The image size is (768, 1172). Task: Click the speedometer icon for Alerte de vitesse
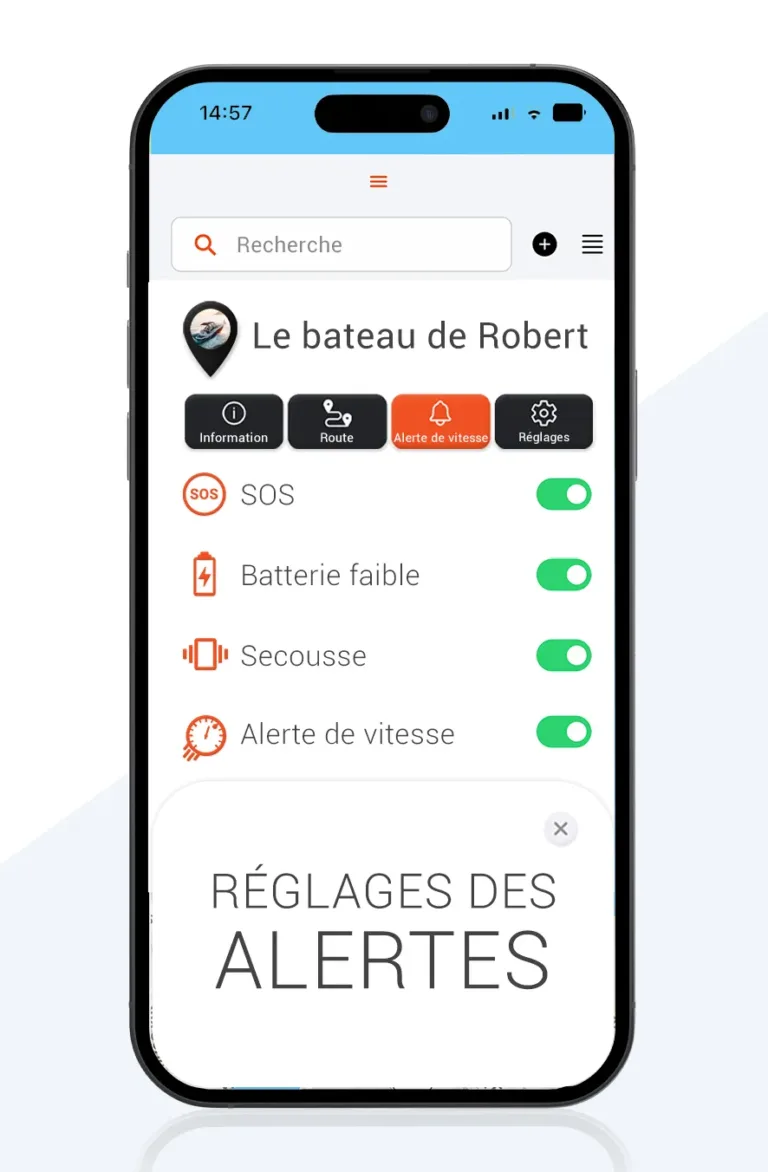coord(204,733)
